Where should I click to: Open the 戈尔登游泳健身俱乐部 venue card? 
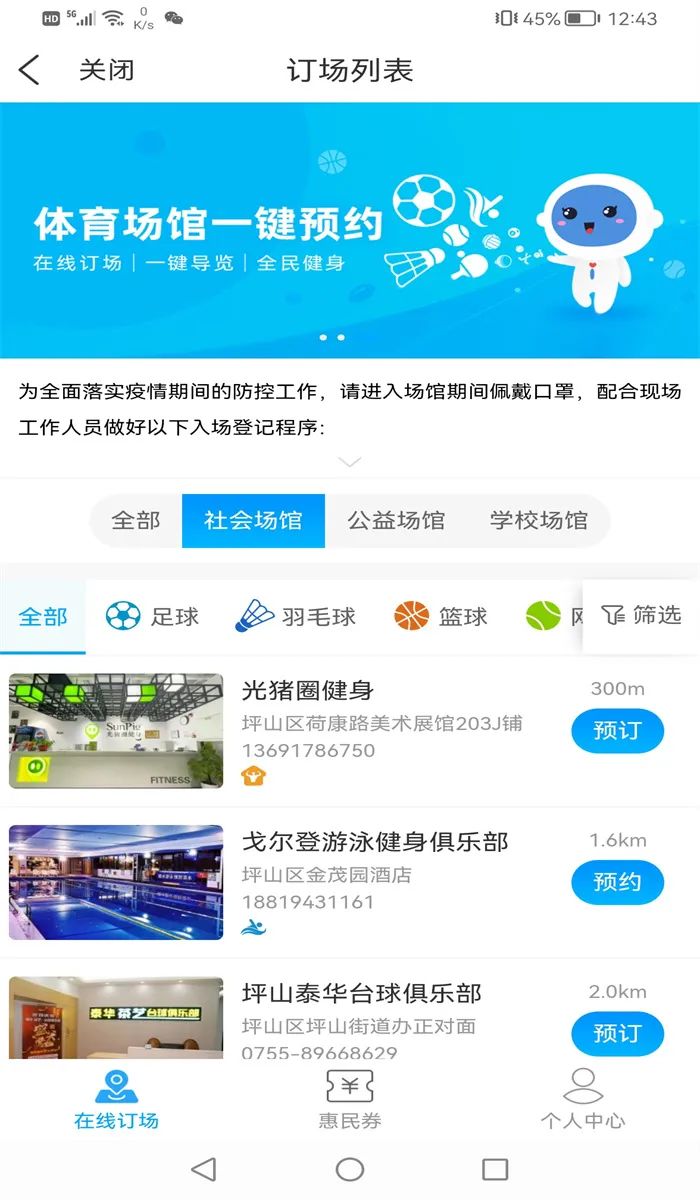[x=375, y=842]
